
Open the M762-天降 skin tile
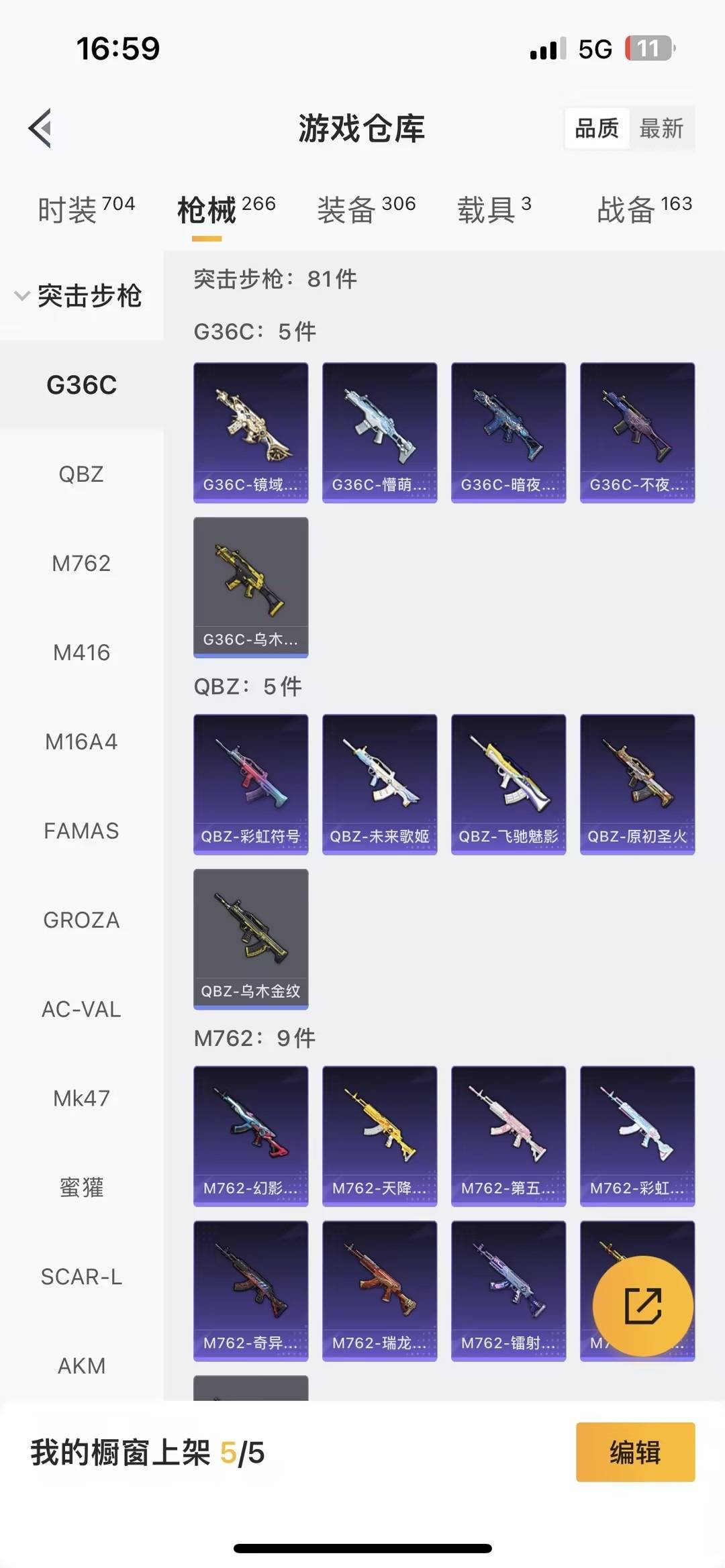(x=379, y=1136)
